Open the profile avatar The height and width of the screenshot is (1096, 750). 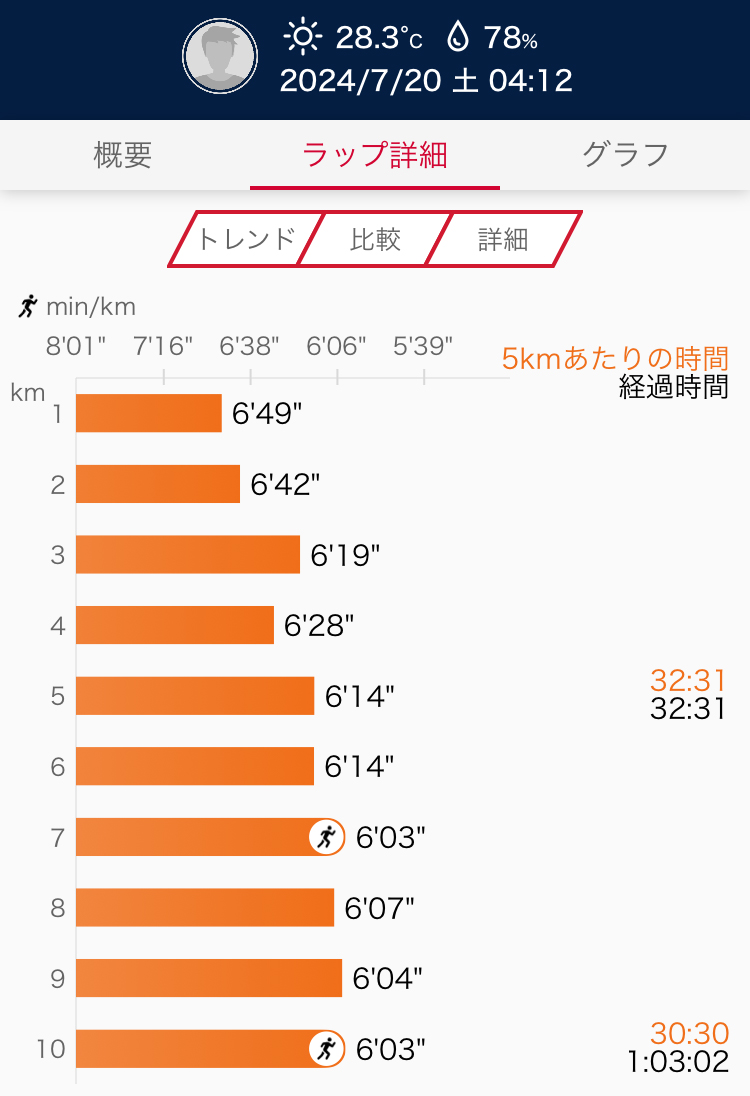coord(219,56)
